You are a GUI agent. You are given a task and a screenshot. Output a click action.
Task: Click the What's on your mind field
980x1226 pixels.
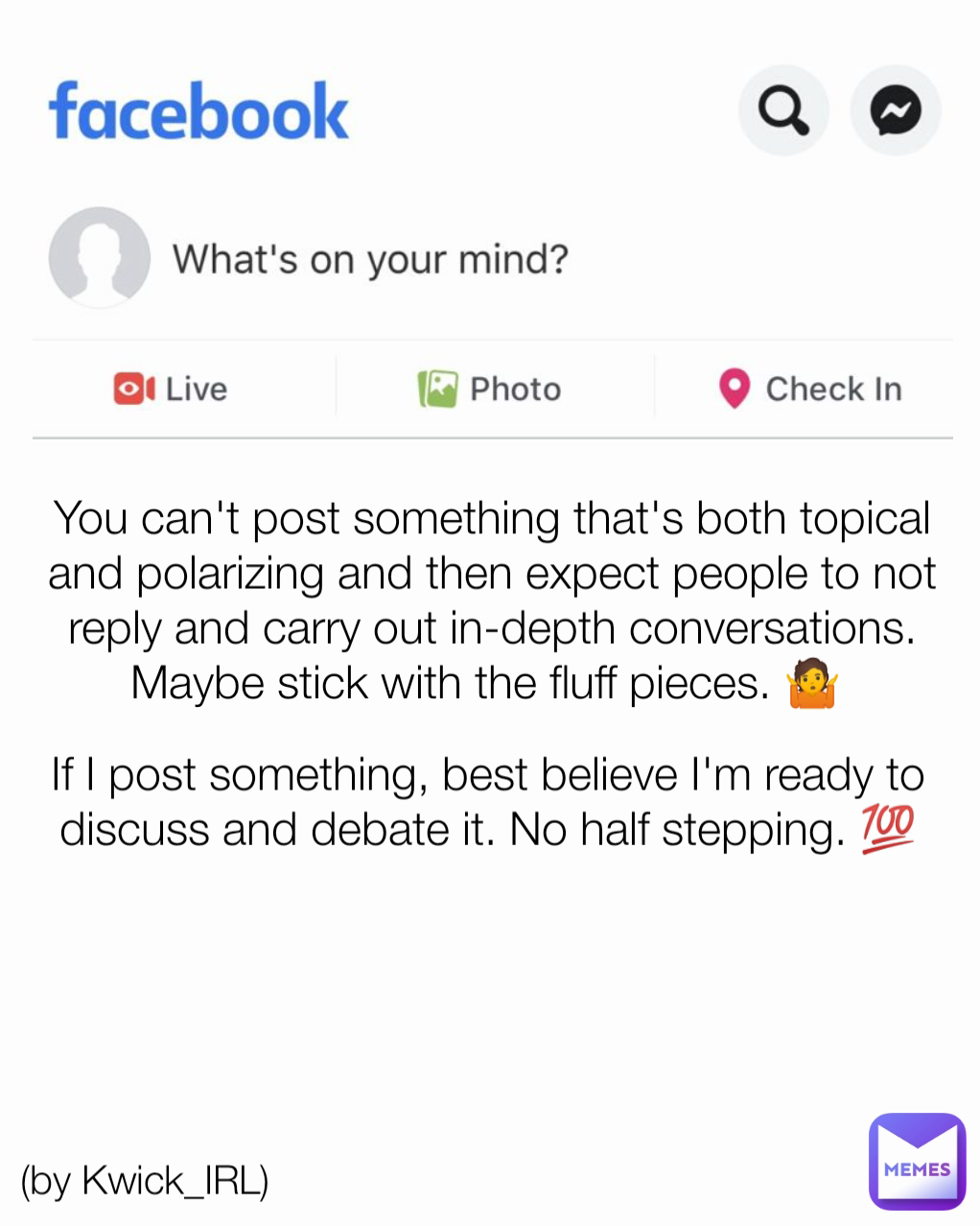(373, 257)
